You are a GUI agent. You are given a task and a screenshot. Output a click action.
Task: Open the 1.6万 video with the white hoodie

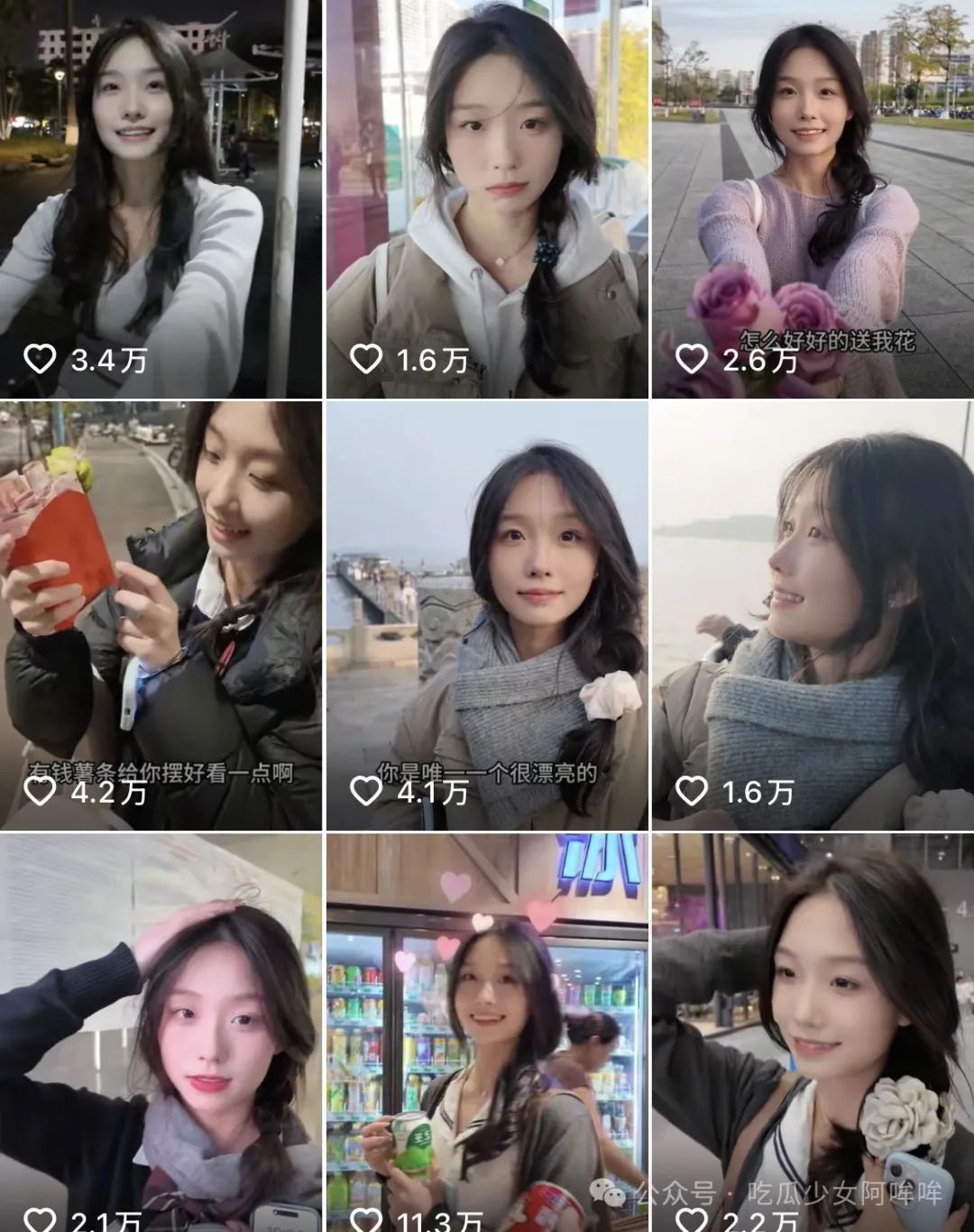pos(487,198)
